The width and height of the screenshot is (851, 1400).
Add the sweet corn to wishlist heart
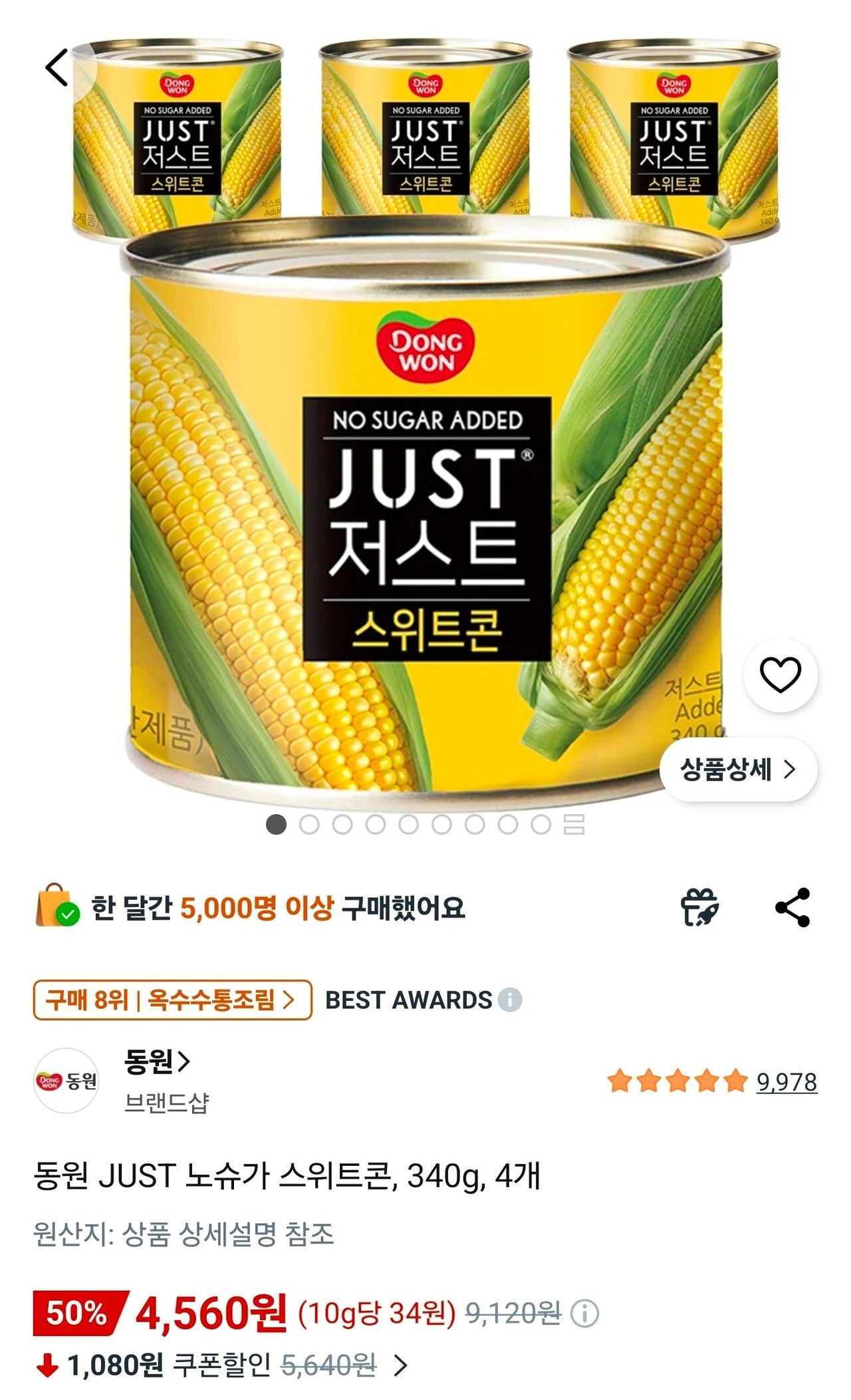click(x=780, y=675)
